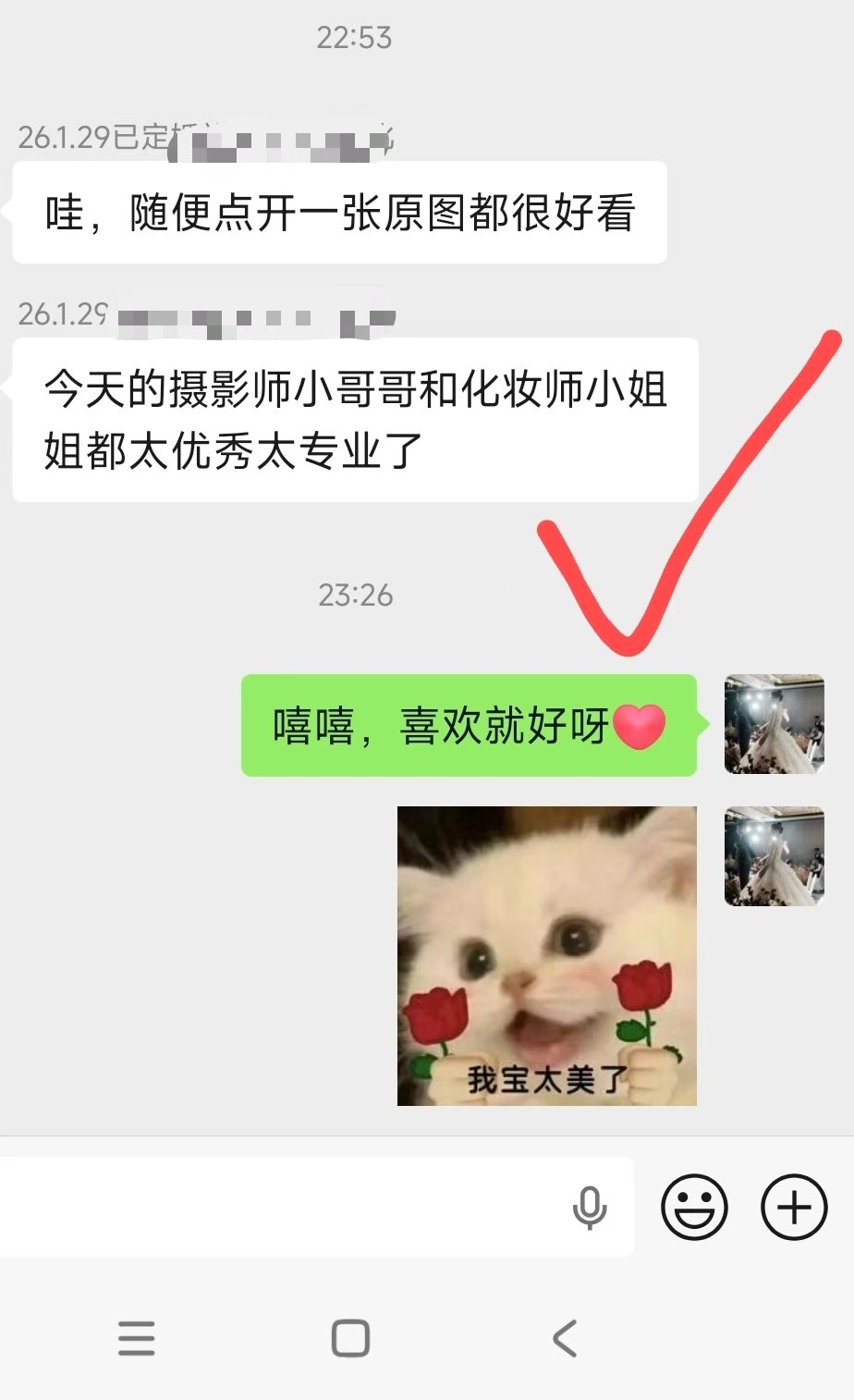Open the cat sticker with roses

pyautogui.click(x=546, y=955)
